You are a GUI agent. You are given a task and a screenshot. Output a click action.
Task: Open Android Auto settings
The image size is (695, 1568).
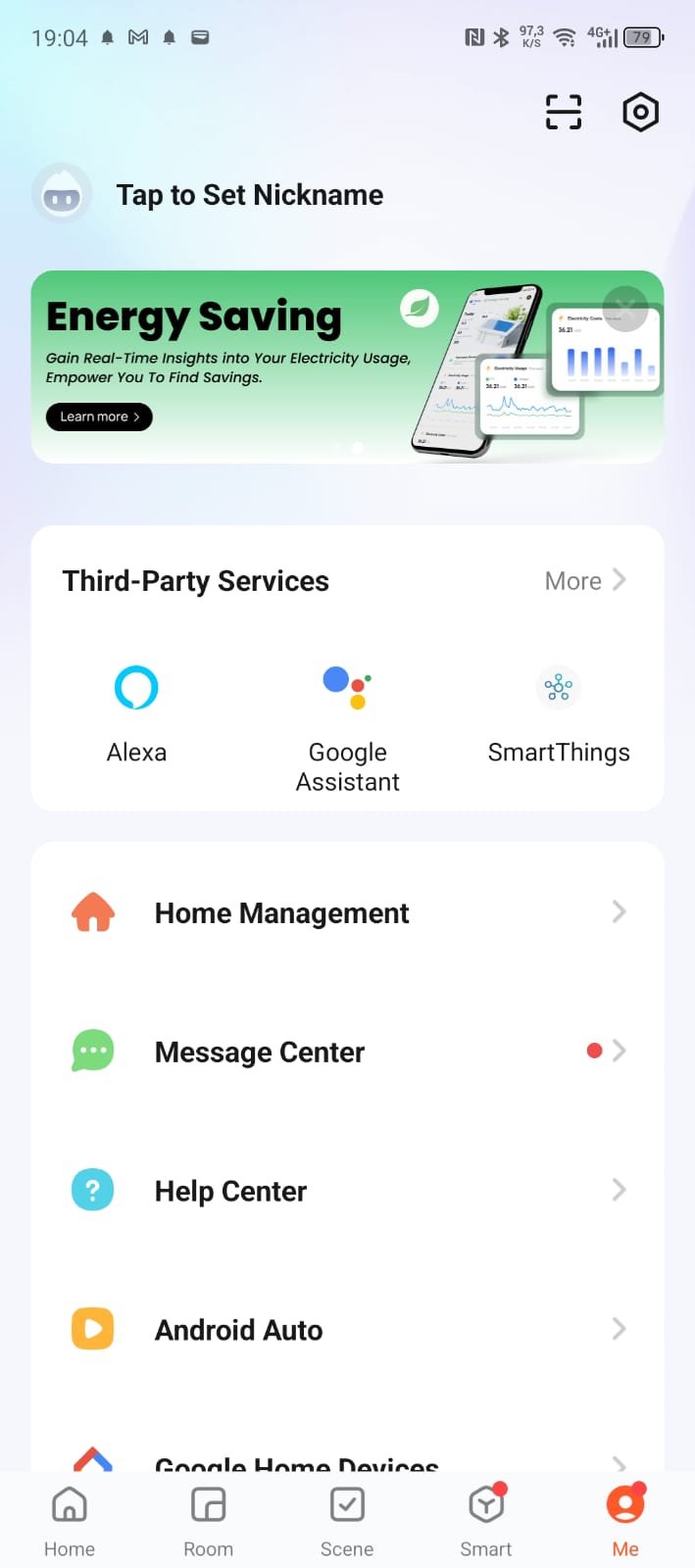[348, 1330]
